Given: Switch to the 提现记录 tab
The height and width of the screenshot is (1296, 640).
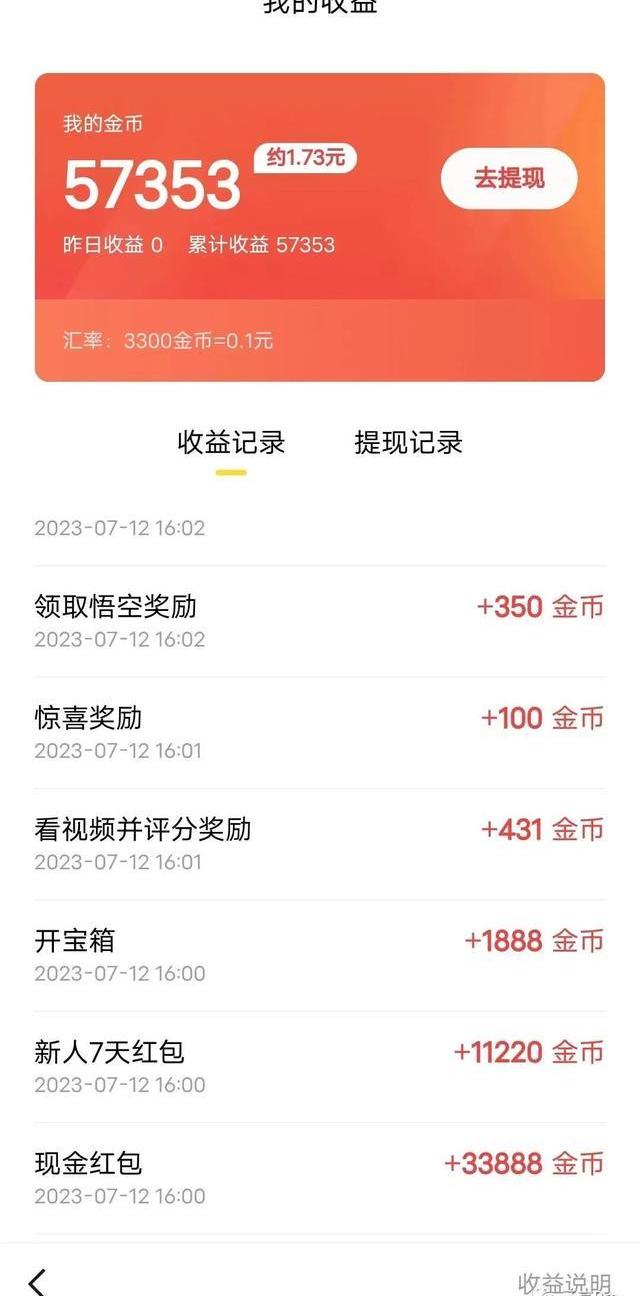Looking at the screenshot, I should 408,442.
